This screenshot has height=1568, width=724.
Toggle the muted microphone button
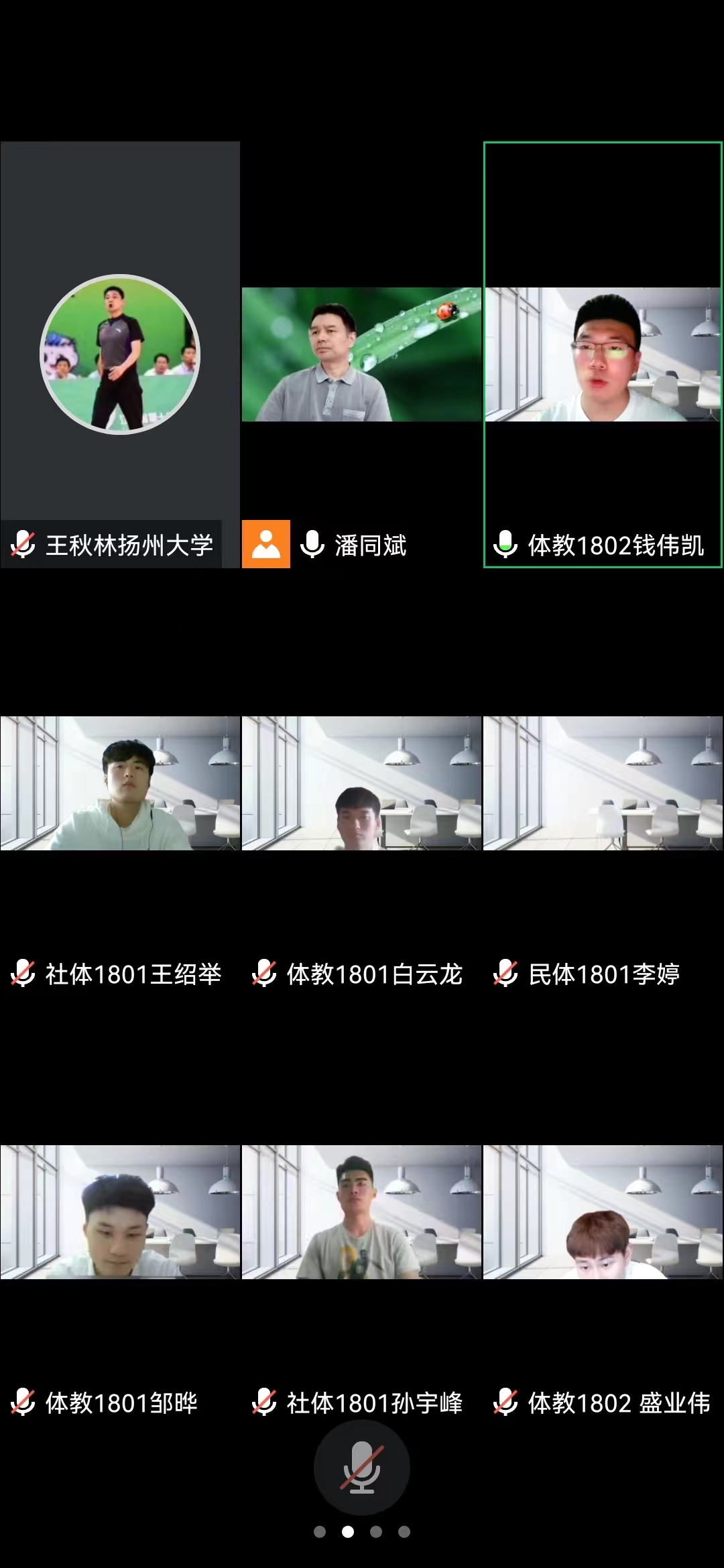pyautogui.click(x=361, y=1467)
